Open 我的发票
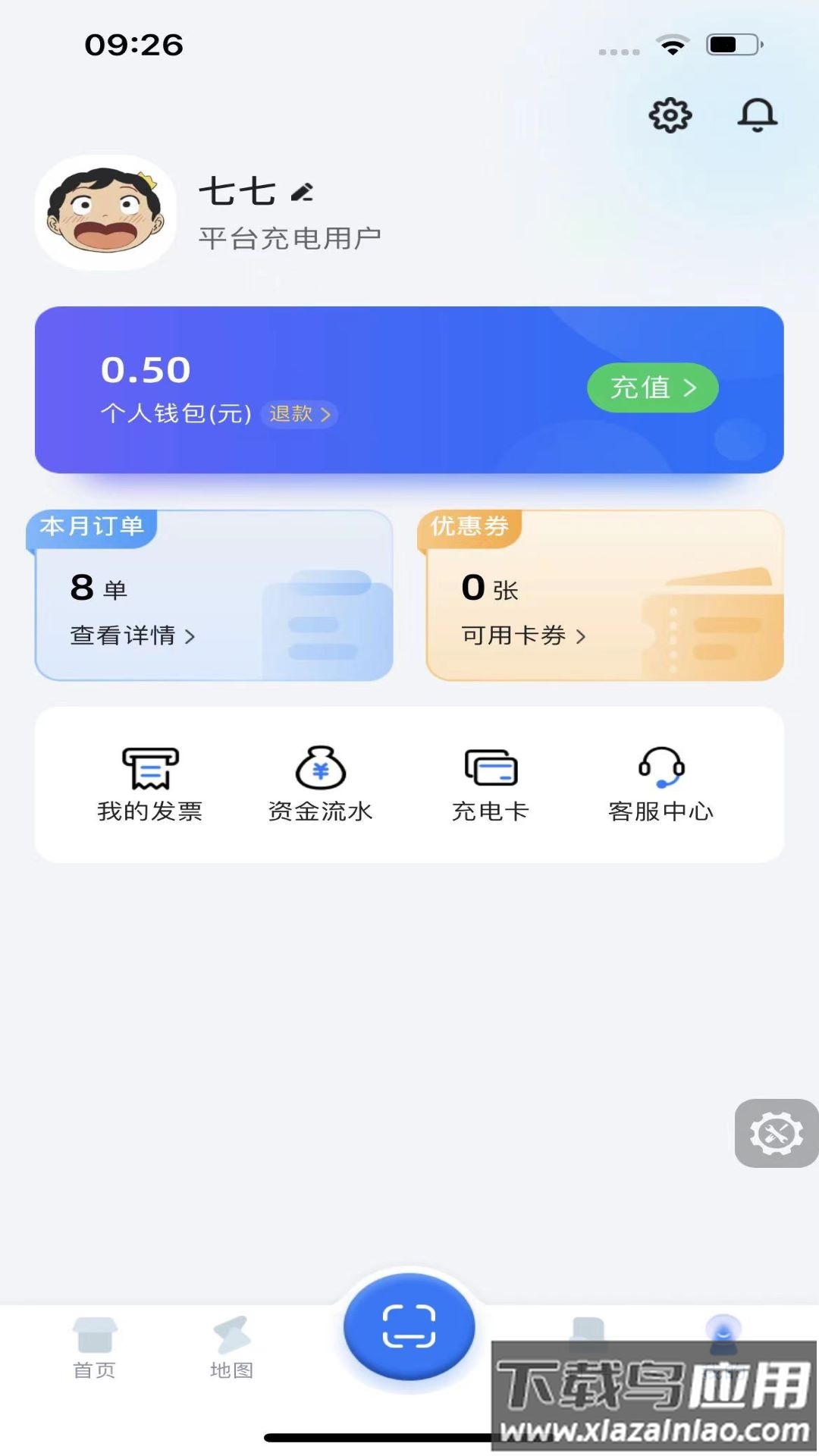 tap(150, 784)
